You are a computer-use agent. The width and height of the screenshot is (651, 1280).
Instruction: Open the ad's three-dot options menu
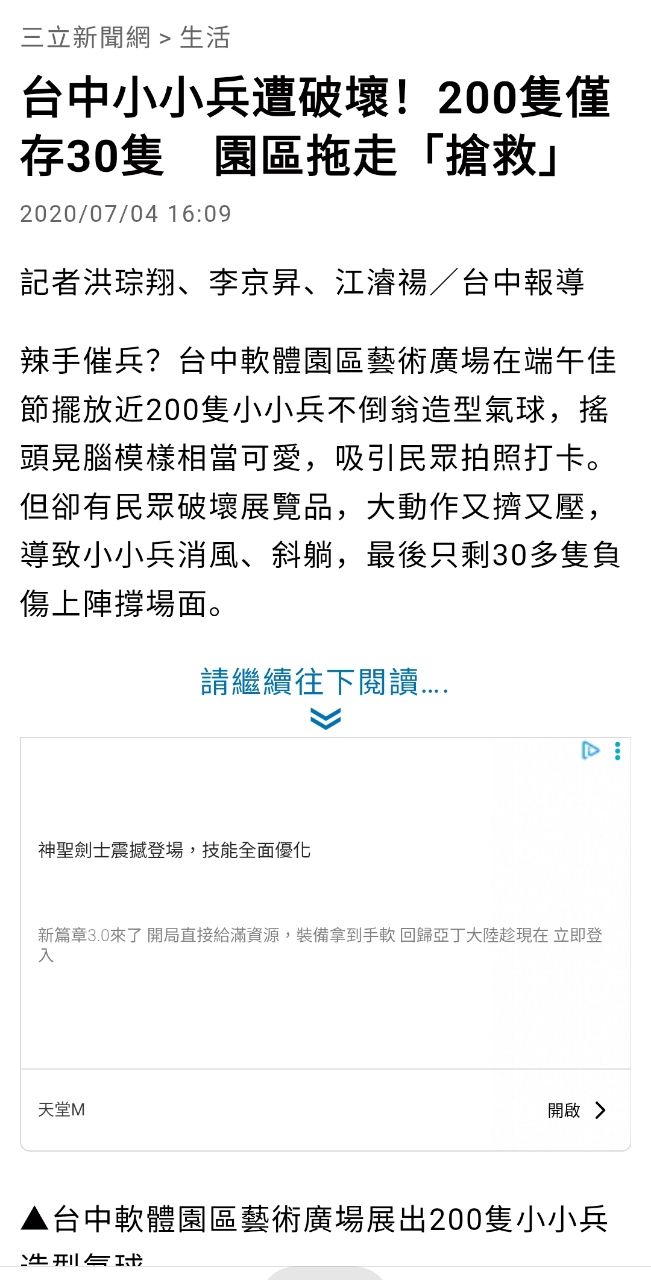[618, 750]
